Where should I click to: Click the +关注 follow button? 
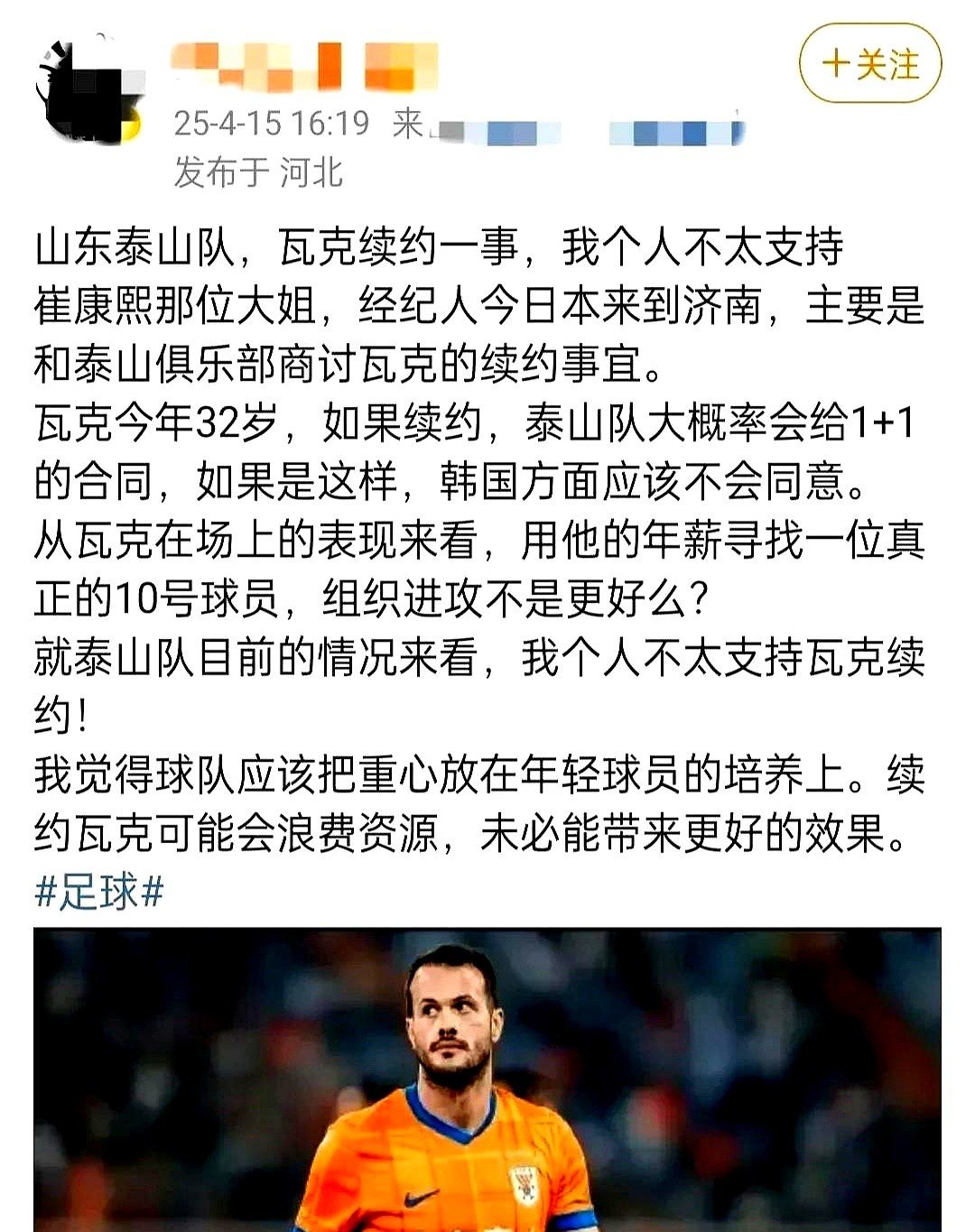tap(872, 63)
